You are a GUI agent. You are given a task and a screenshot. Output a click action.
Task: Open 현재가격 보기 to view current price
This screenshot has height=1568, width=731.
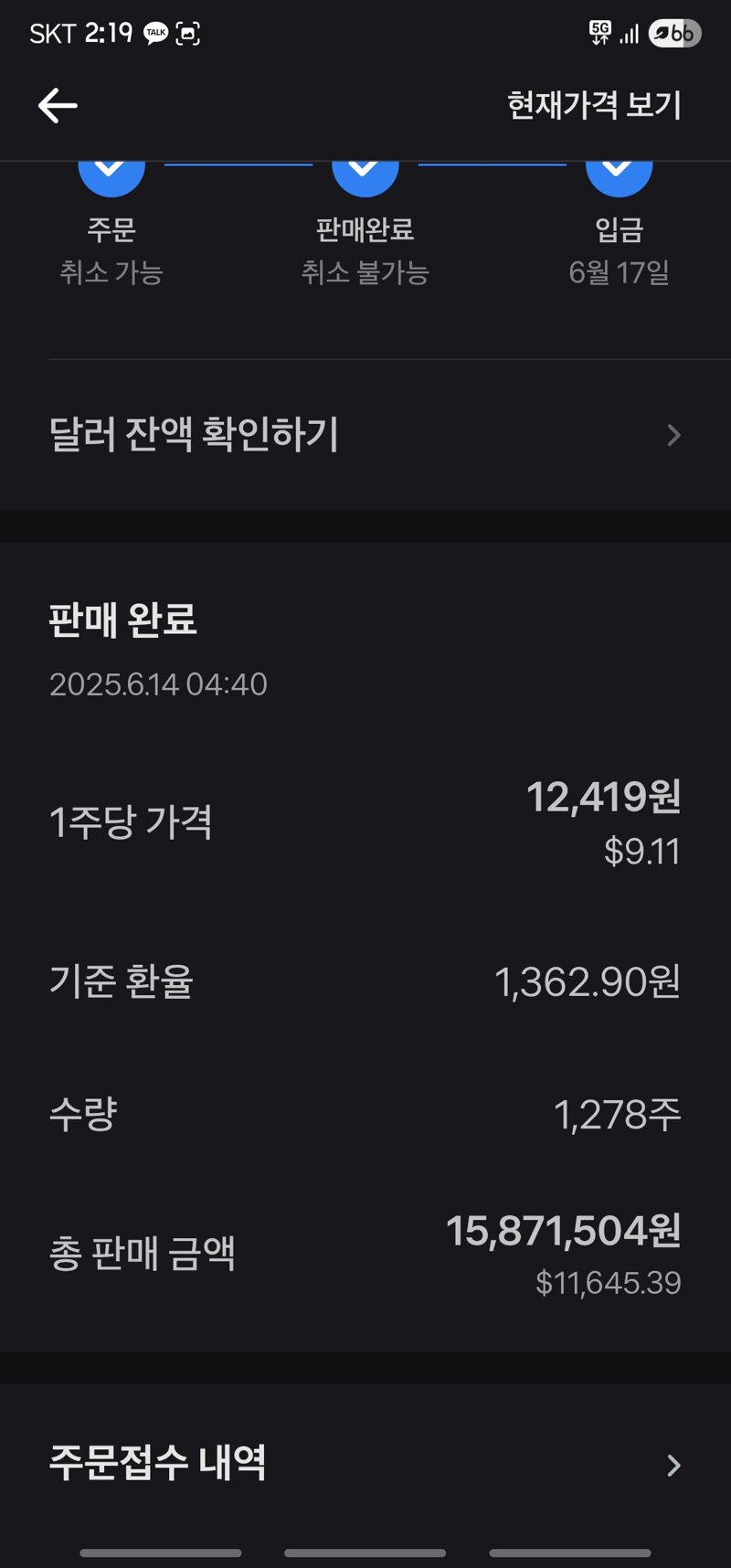pyautogui.click(x=595, y=106)
